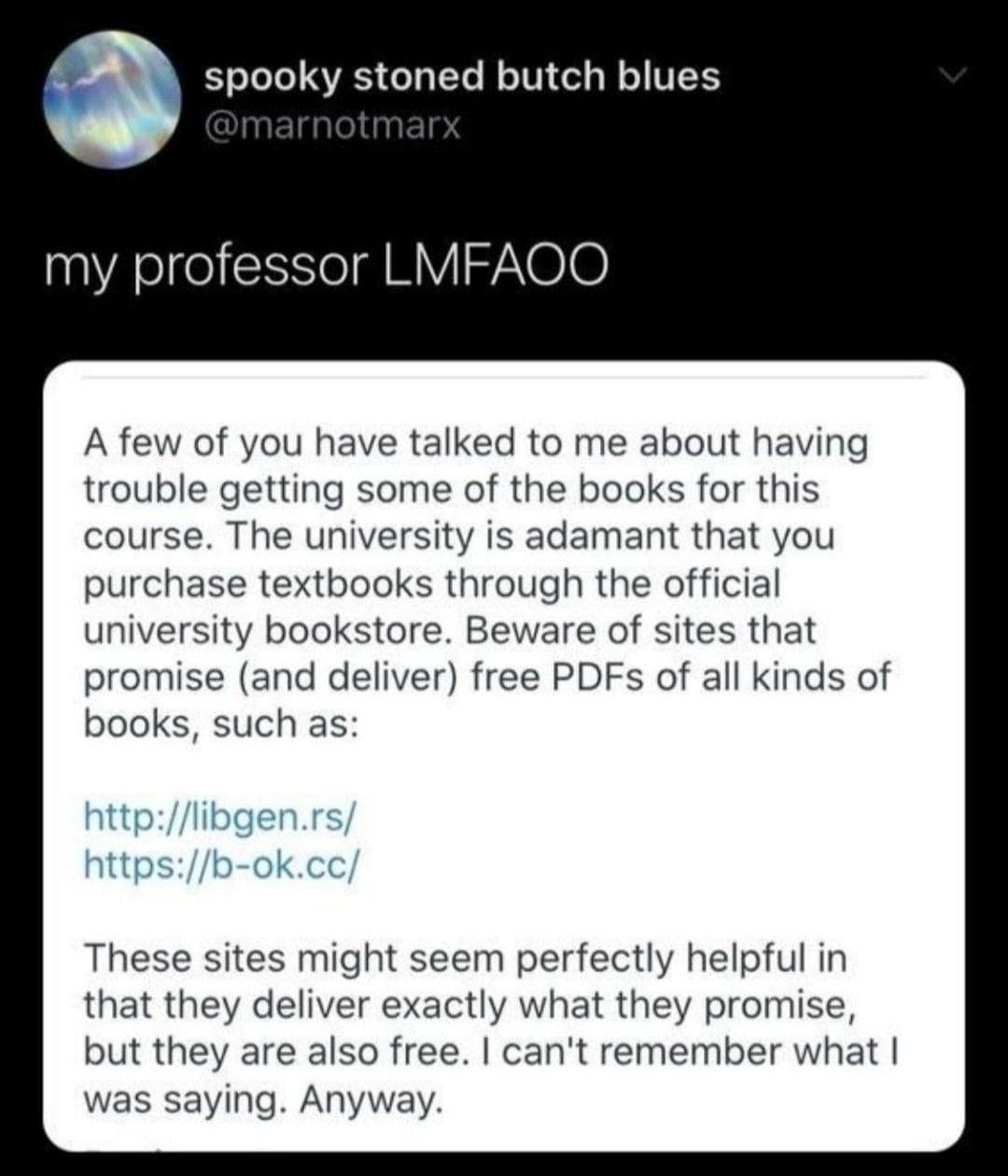Viewport: 1008px width, 1176px height.
Task: Click the tweet text my professor LMFAOO
Action: (327, 266)
